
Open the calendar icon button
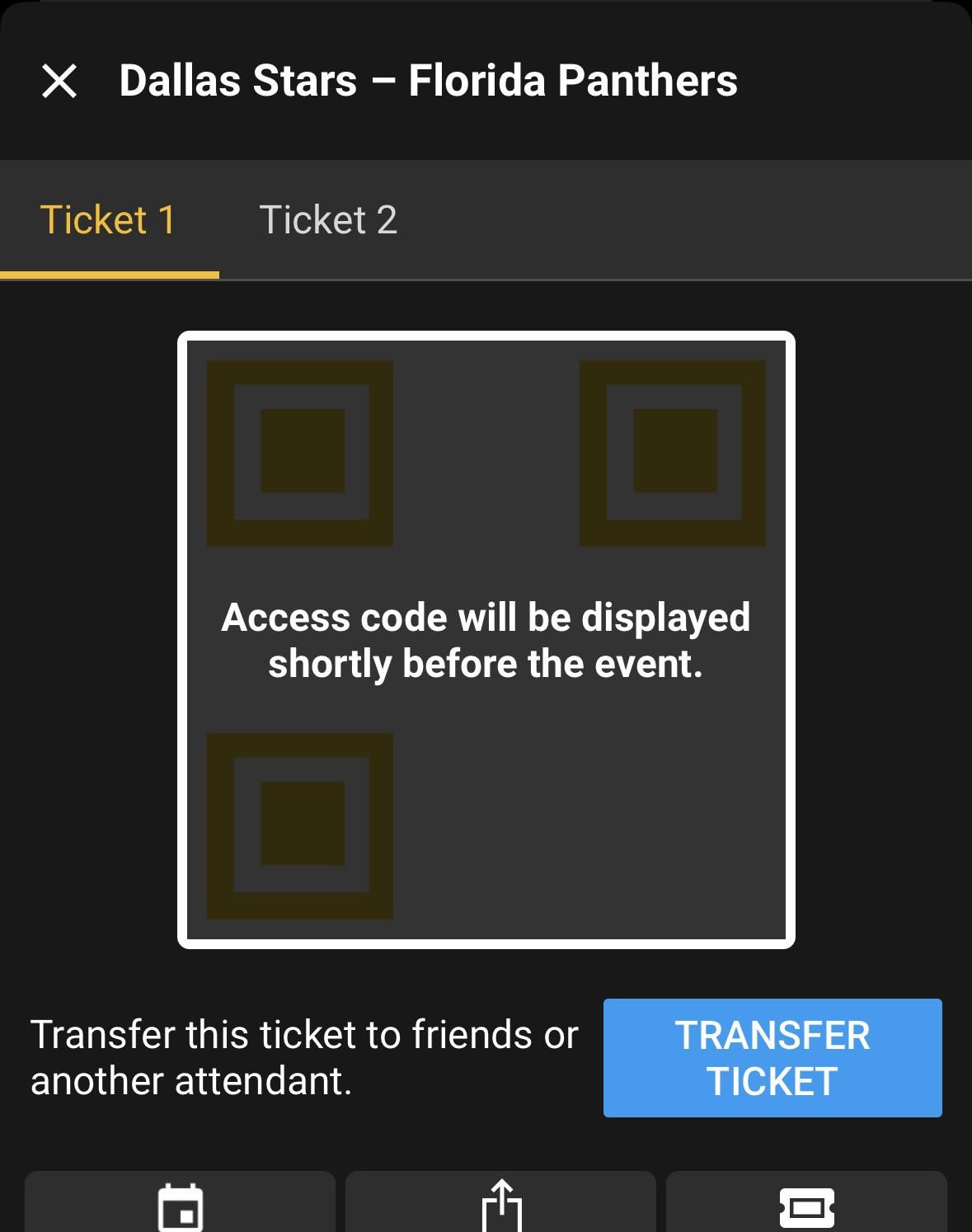[181, 1207]
